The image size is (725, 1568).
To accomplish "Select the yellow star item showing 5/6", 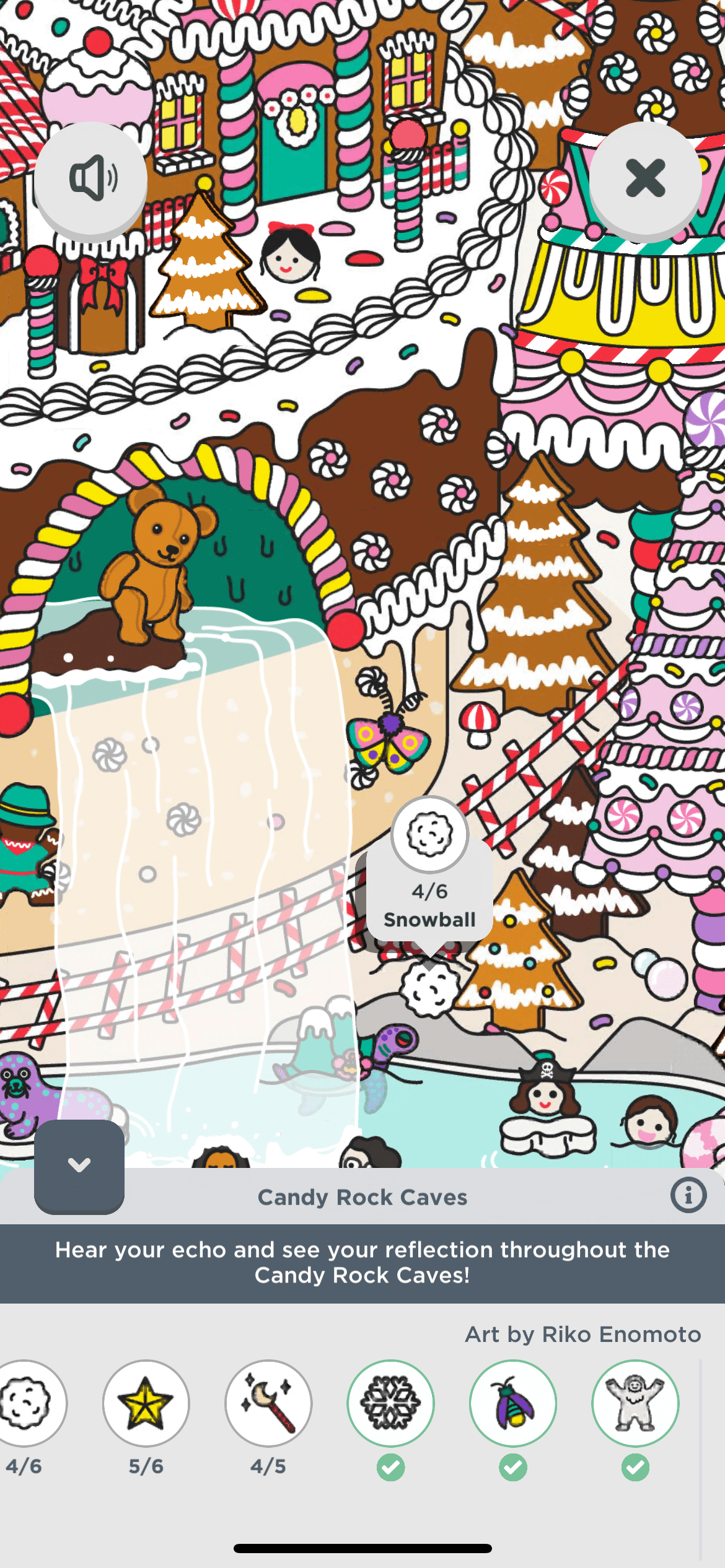I will tap(146, 1403).
